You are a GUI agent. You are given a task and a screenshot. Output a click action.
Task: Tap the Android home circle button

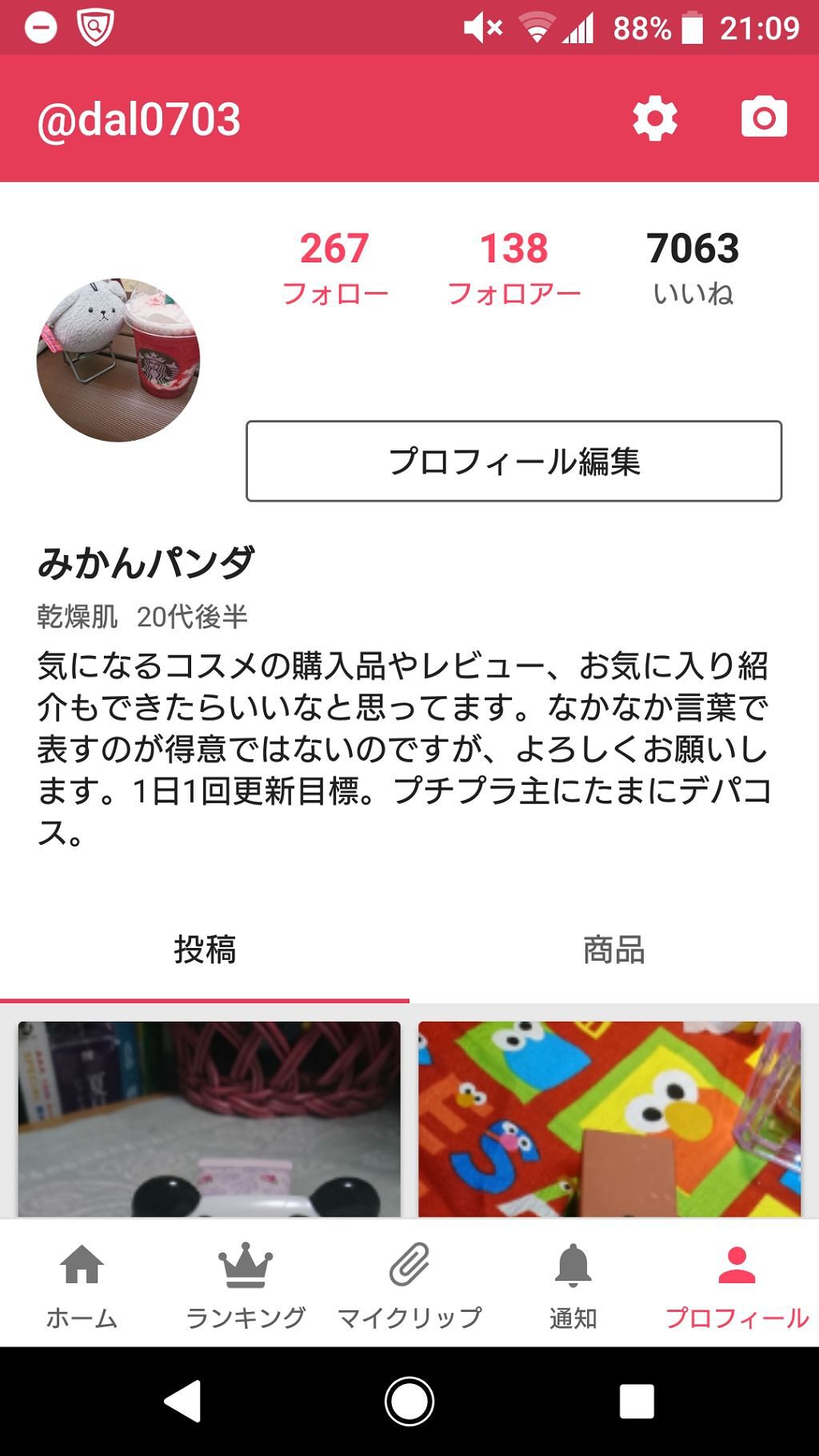point(409,1399)
